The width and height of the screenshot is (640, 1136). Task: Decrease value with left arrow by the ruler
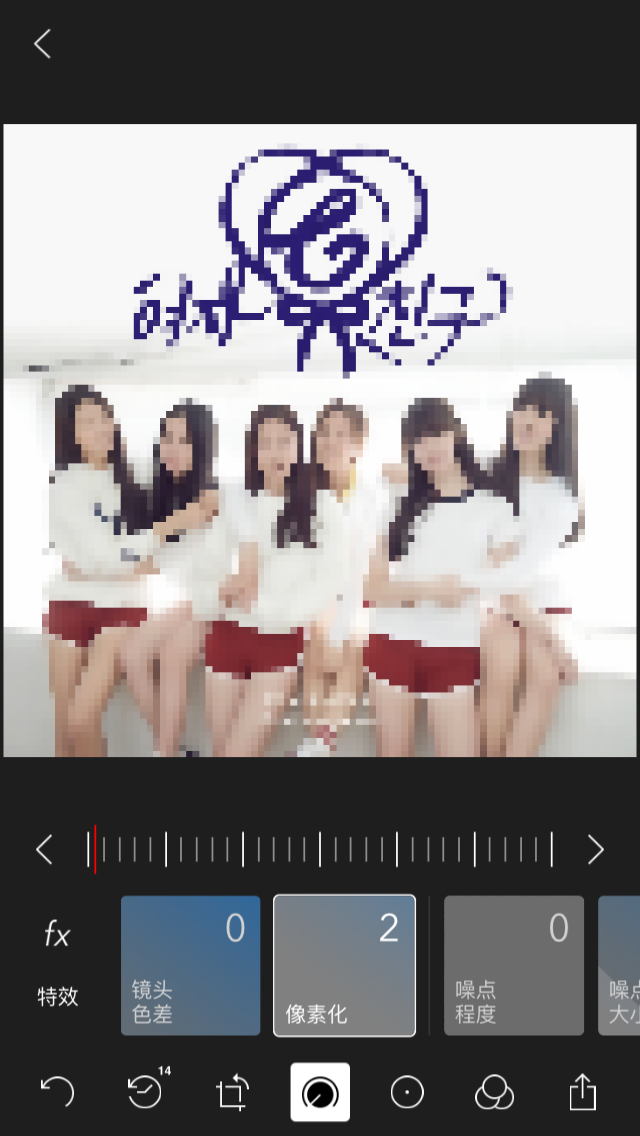pos(44,850)
